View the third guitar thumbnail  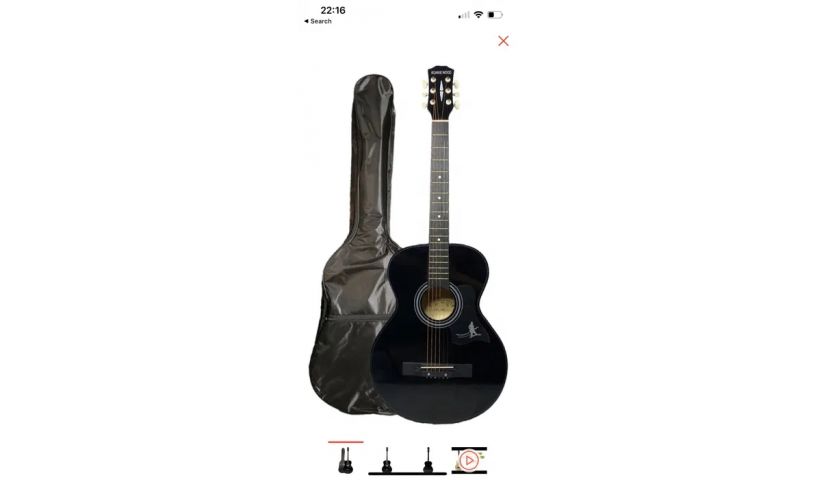428,460
